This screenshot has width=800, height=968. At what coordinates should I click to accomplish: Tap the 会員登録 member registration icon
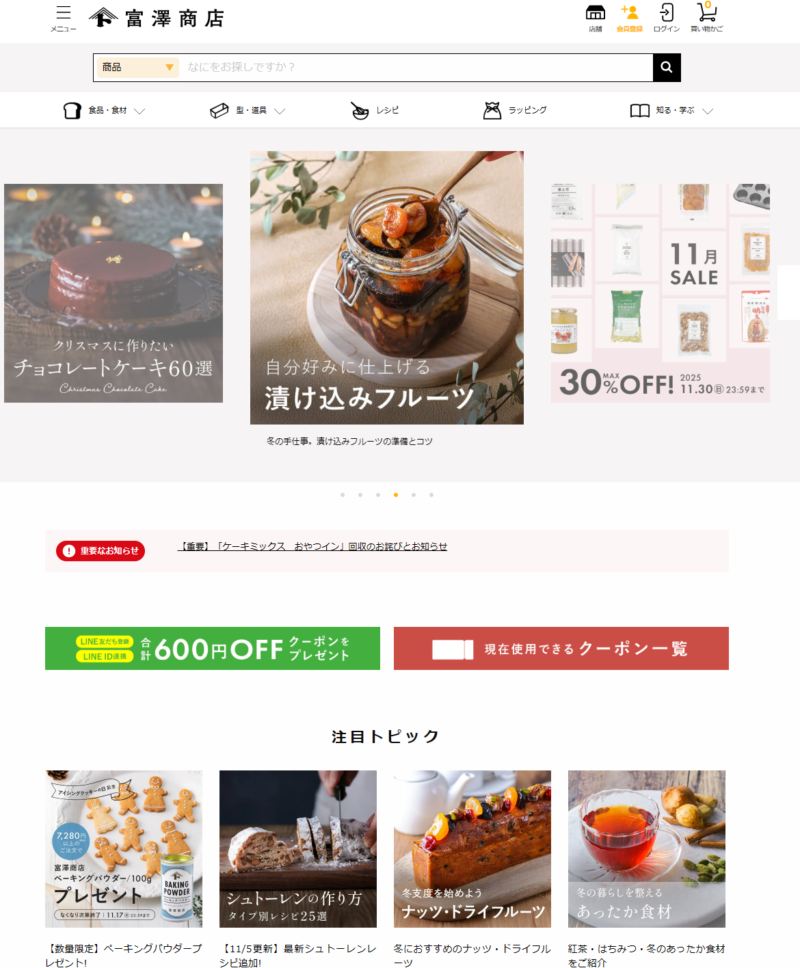tap(629, 17)
